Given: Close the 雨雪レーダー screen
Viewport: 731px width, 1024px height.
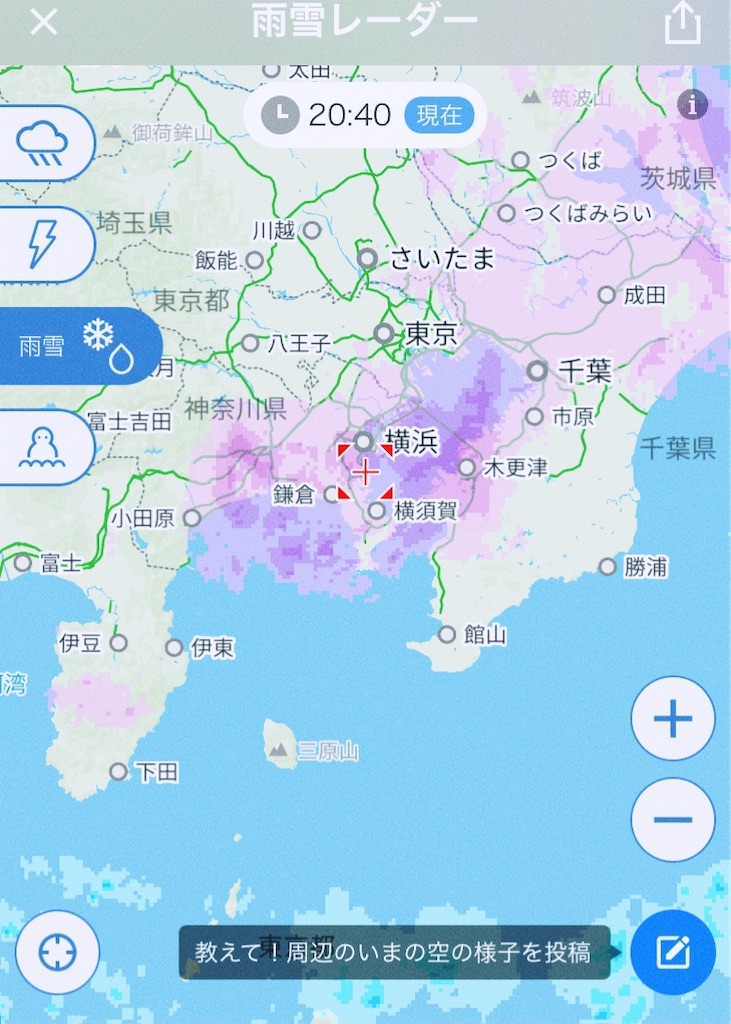Looking at the screenshot, I should pyautogui.click(x=43, y=22).
